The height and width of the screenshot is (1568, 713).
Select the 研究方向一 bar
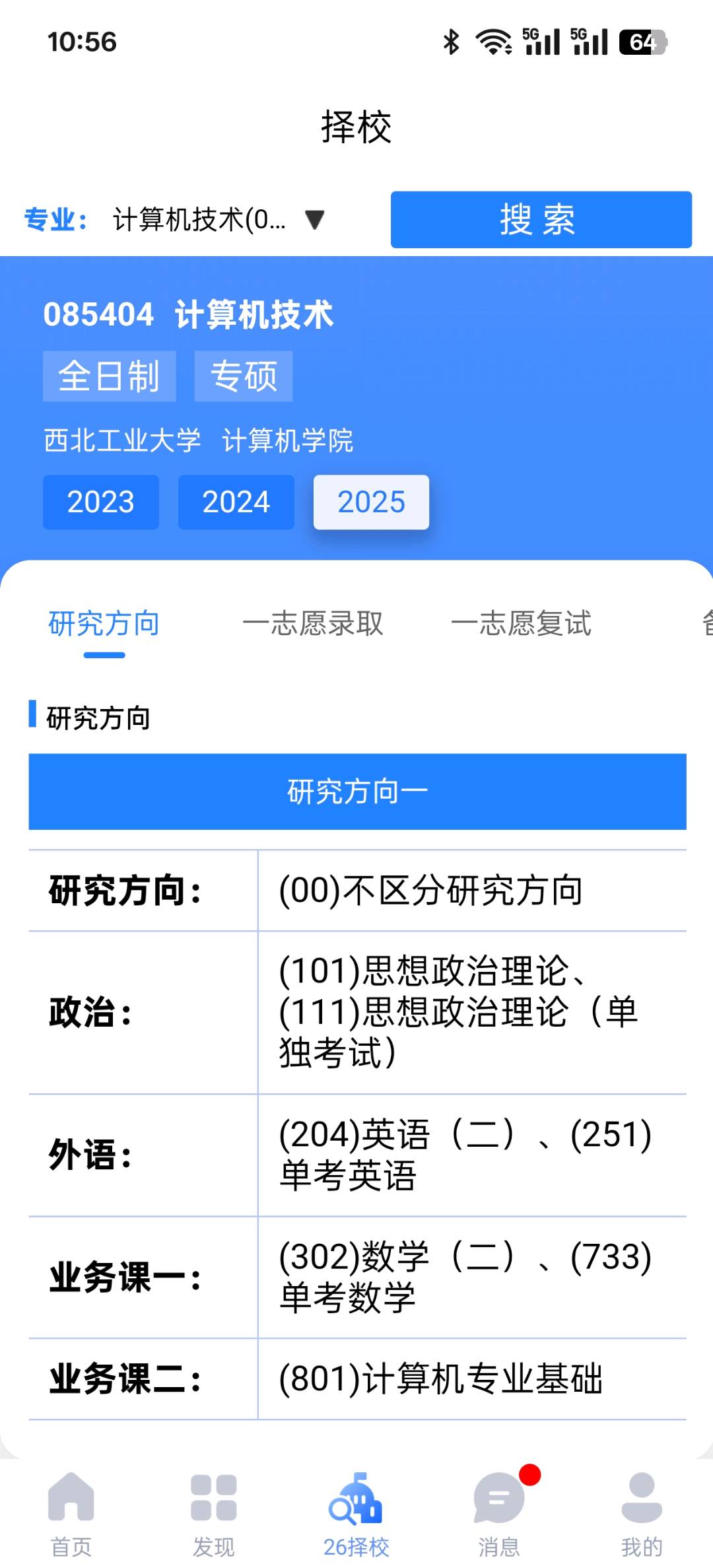357,792
